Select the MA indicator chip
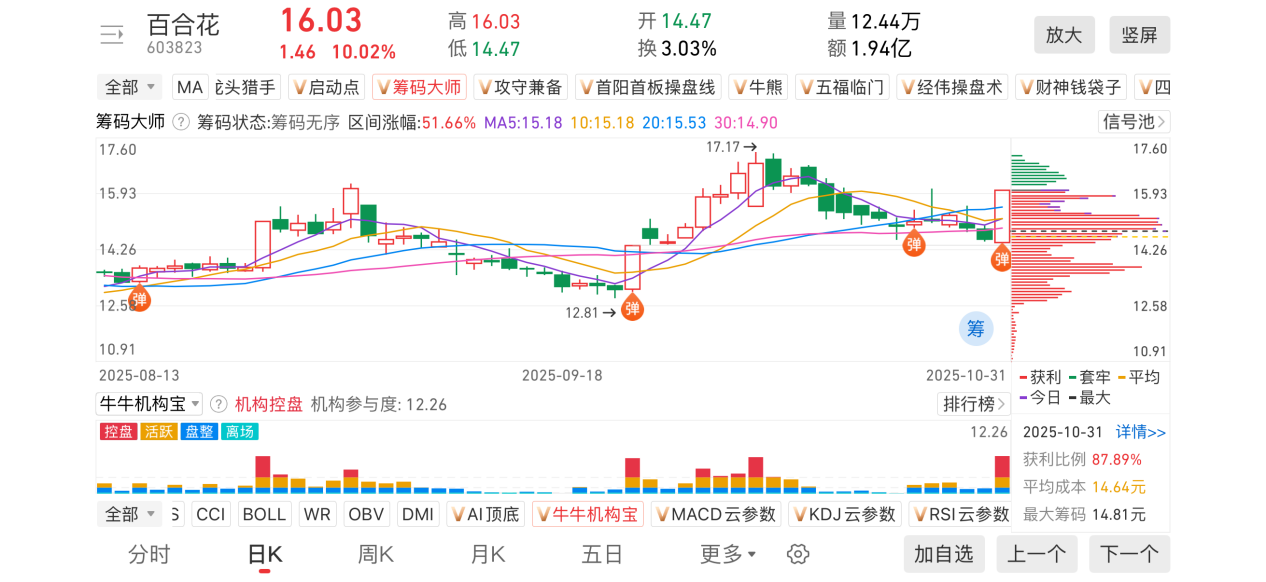Image resolution: width=1266 pixels, height=582 pixels. pyautogui.click(x=190, y=87)
